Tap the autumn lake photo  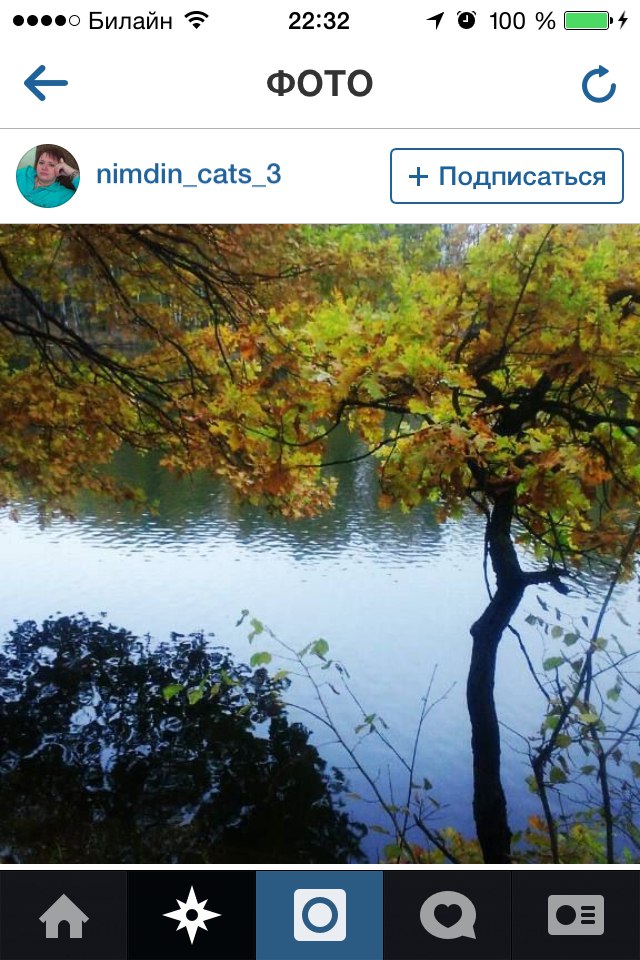pyautogui.click(x=320, y=543)
